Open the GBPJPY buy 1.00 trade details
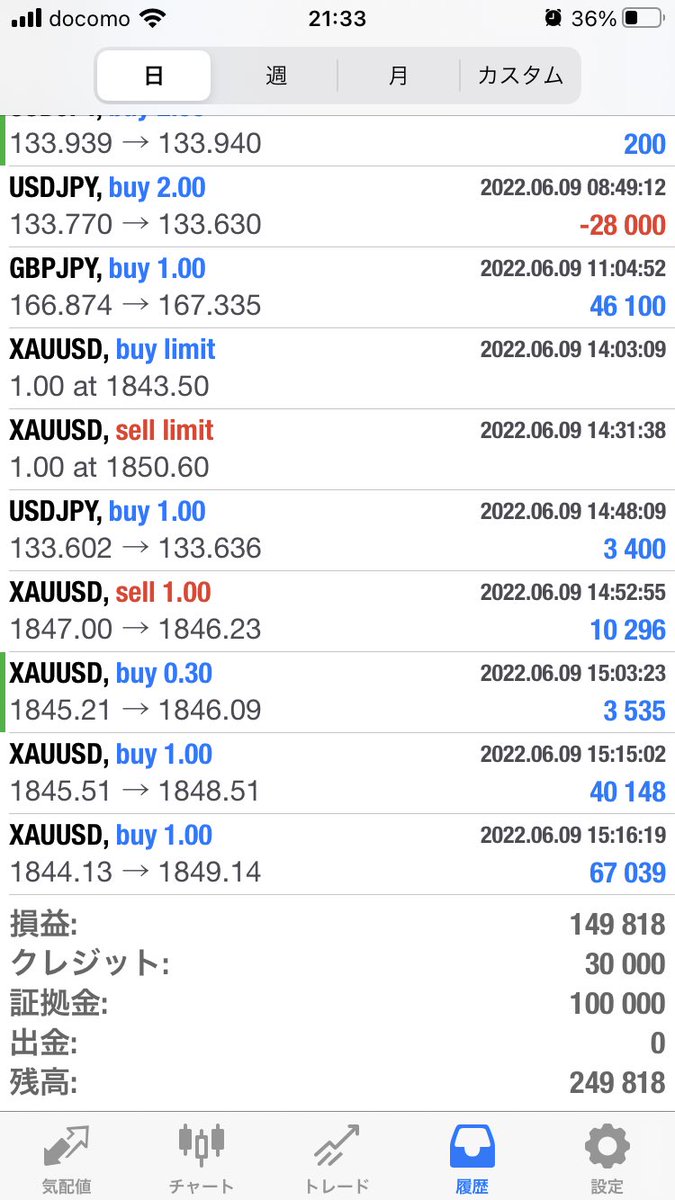675x1200 pixels. coord(337,287)
